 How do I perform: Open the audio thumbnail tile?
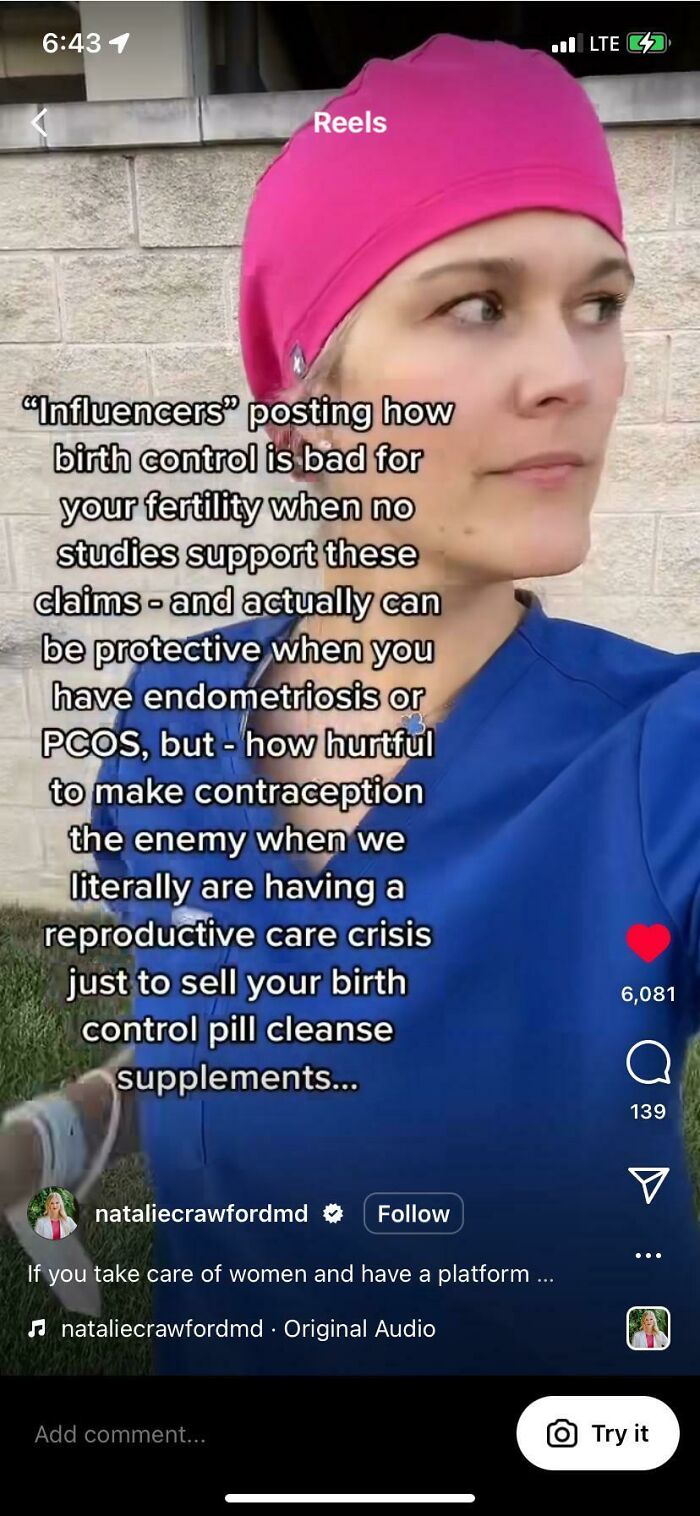(x=648, y=1329)
